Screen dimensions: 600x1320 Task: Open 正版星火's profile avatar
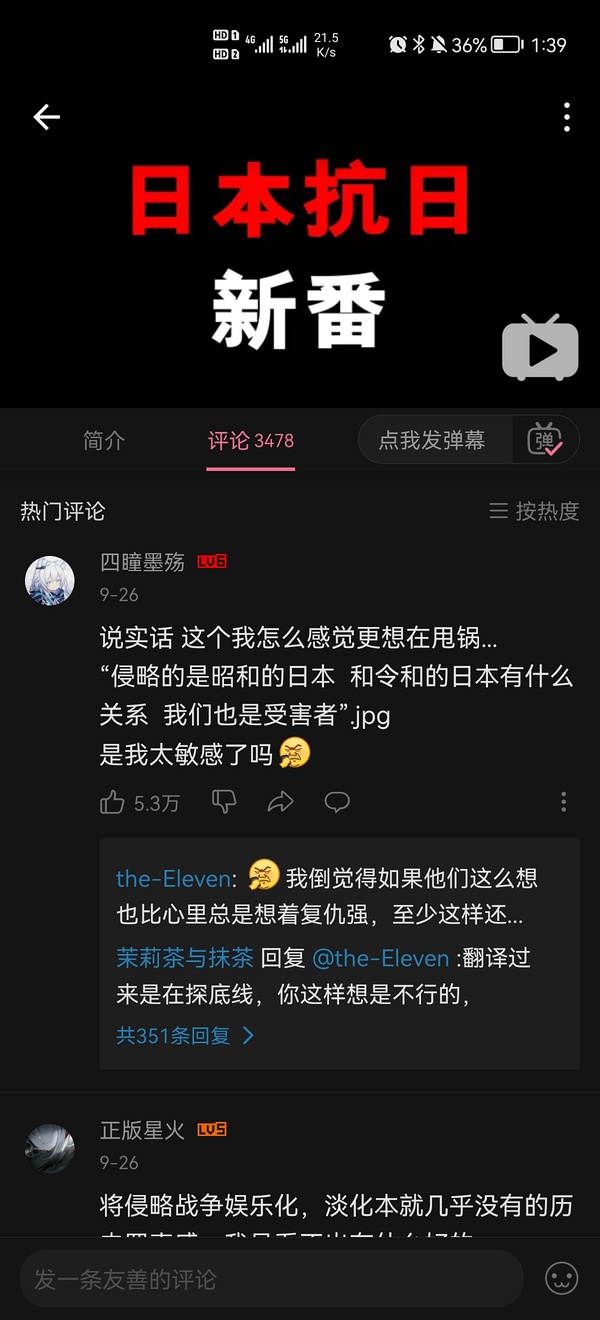49,1148
